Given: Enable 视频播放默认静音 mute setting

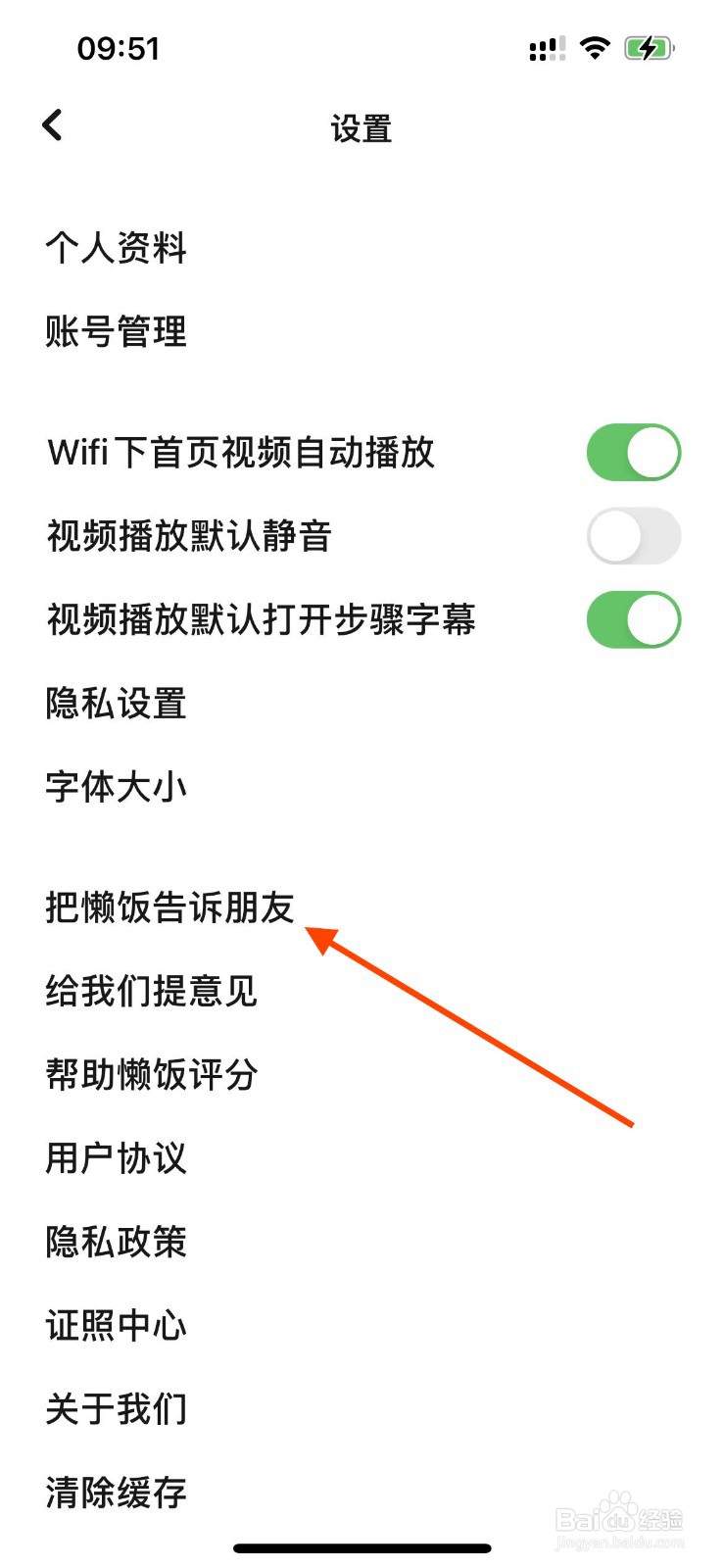Looking at the screenshot, I should (x=632, y=536).
